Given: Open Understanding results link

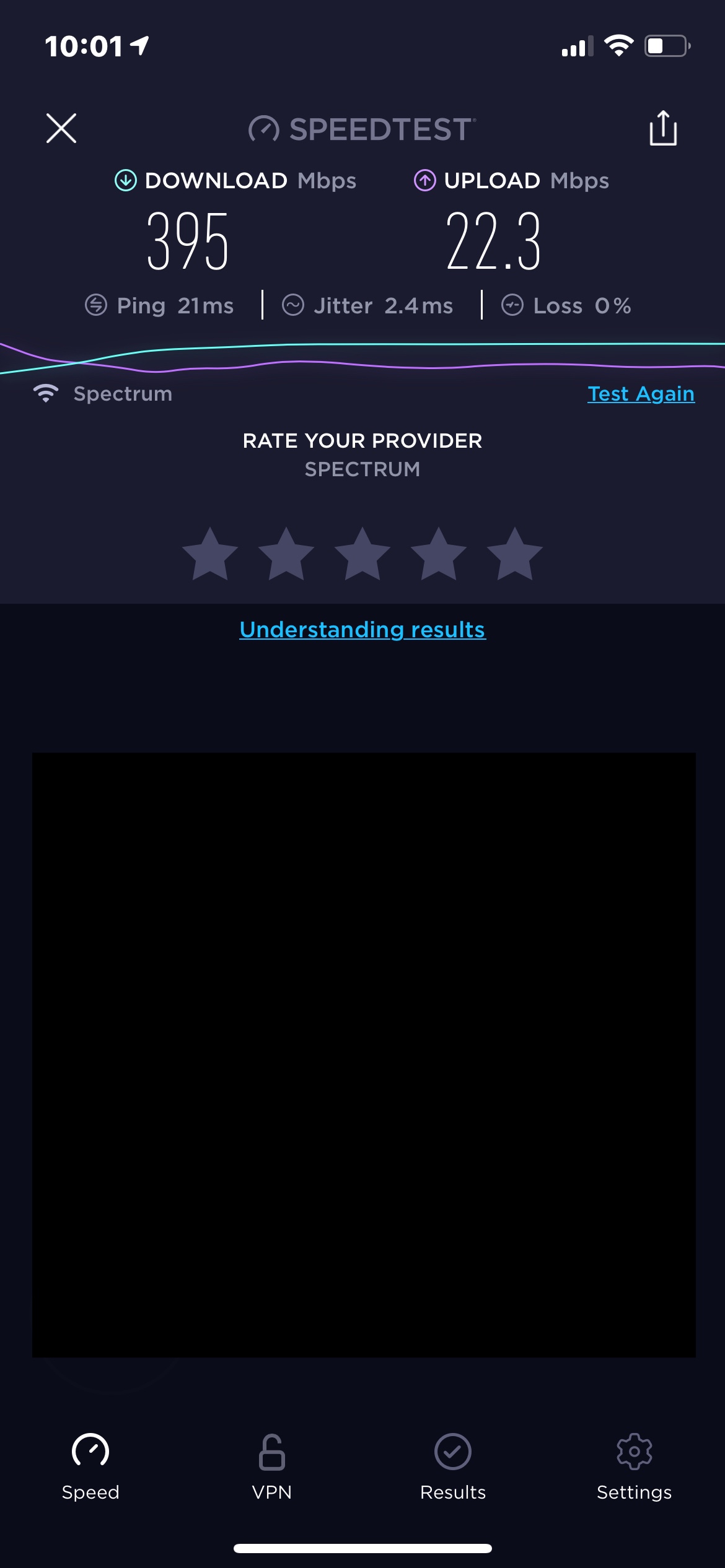Looking at the screenshot, I should pyautogui.click(x=362, y=630).
